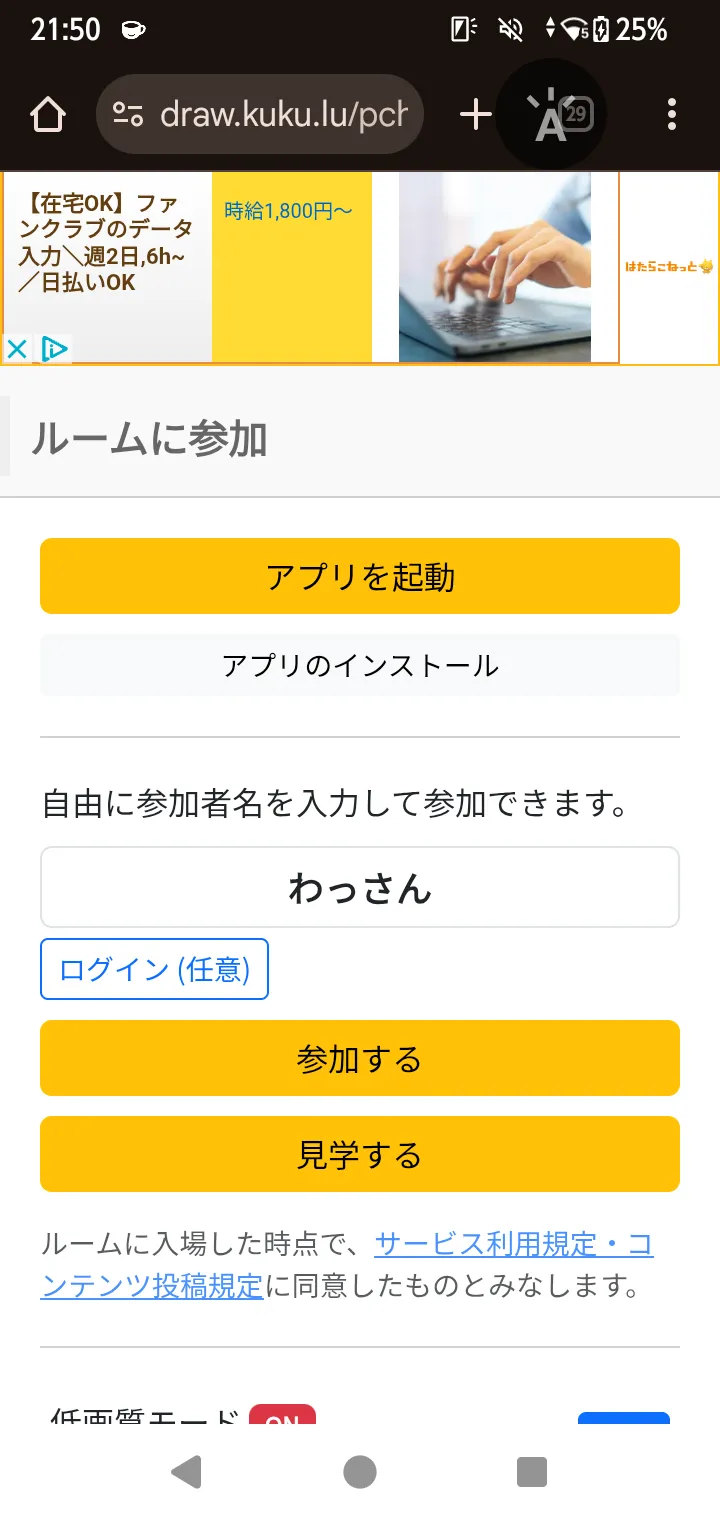
Task: Launch the app with アプリを起動
Action: [360, 576]
